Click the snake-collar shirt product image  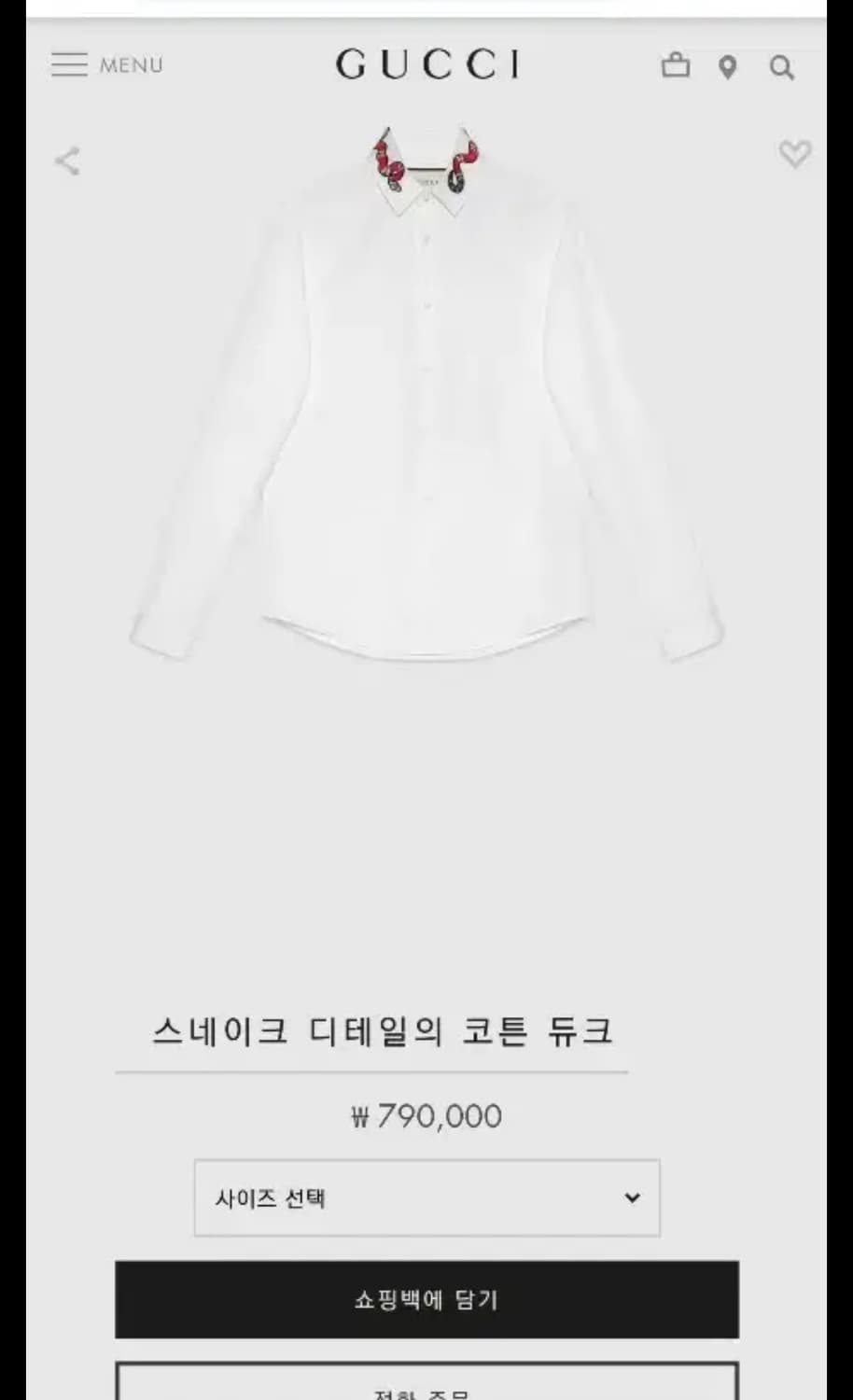pos(425,401)
